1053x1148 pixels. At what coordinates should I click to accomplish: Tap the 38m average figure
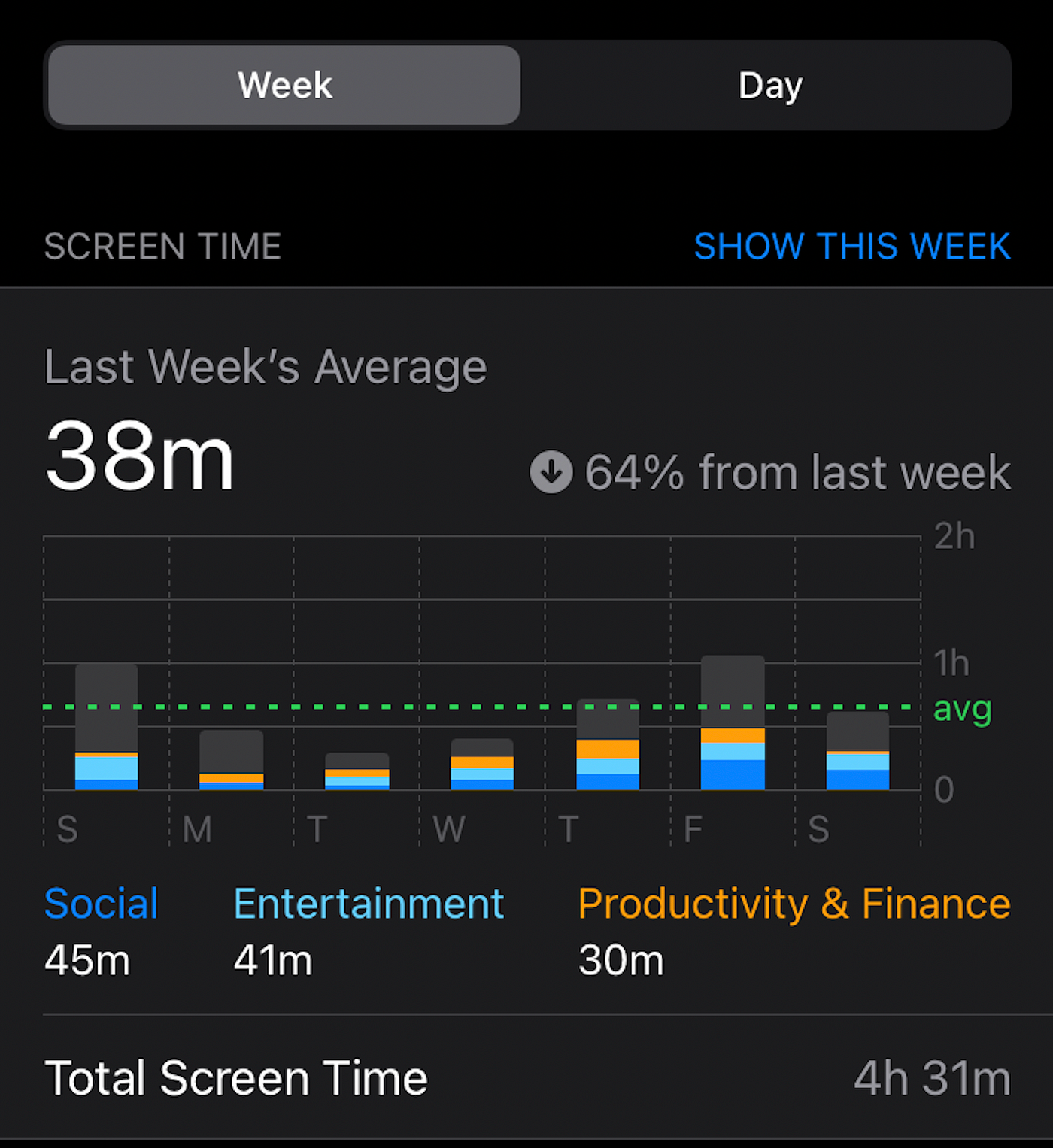138,455
